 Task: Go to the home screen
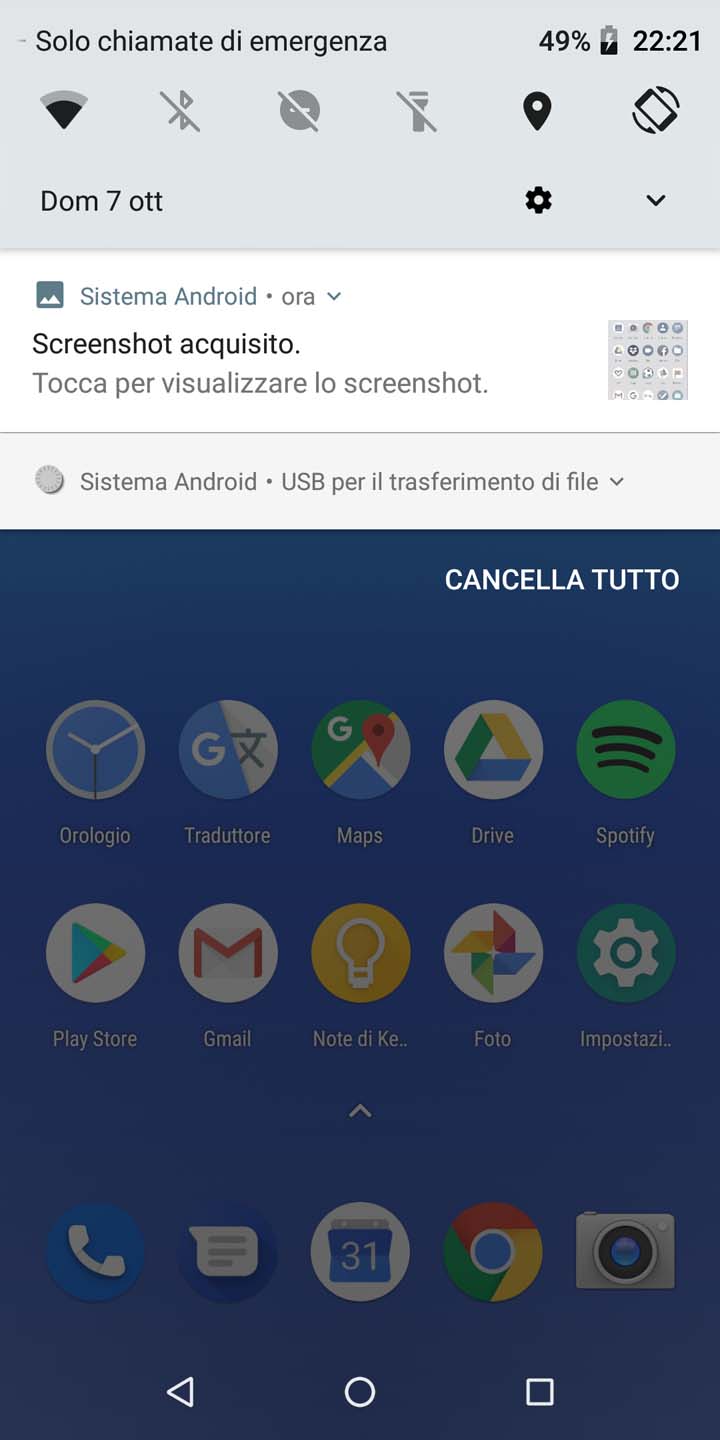(360, 1391)
